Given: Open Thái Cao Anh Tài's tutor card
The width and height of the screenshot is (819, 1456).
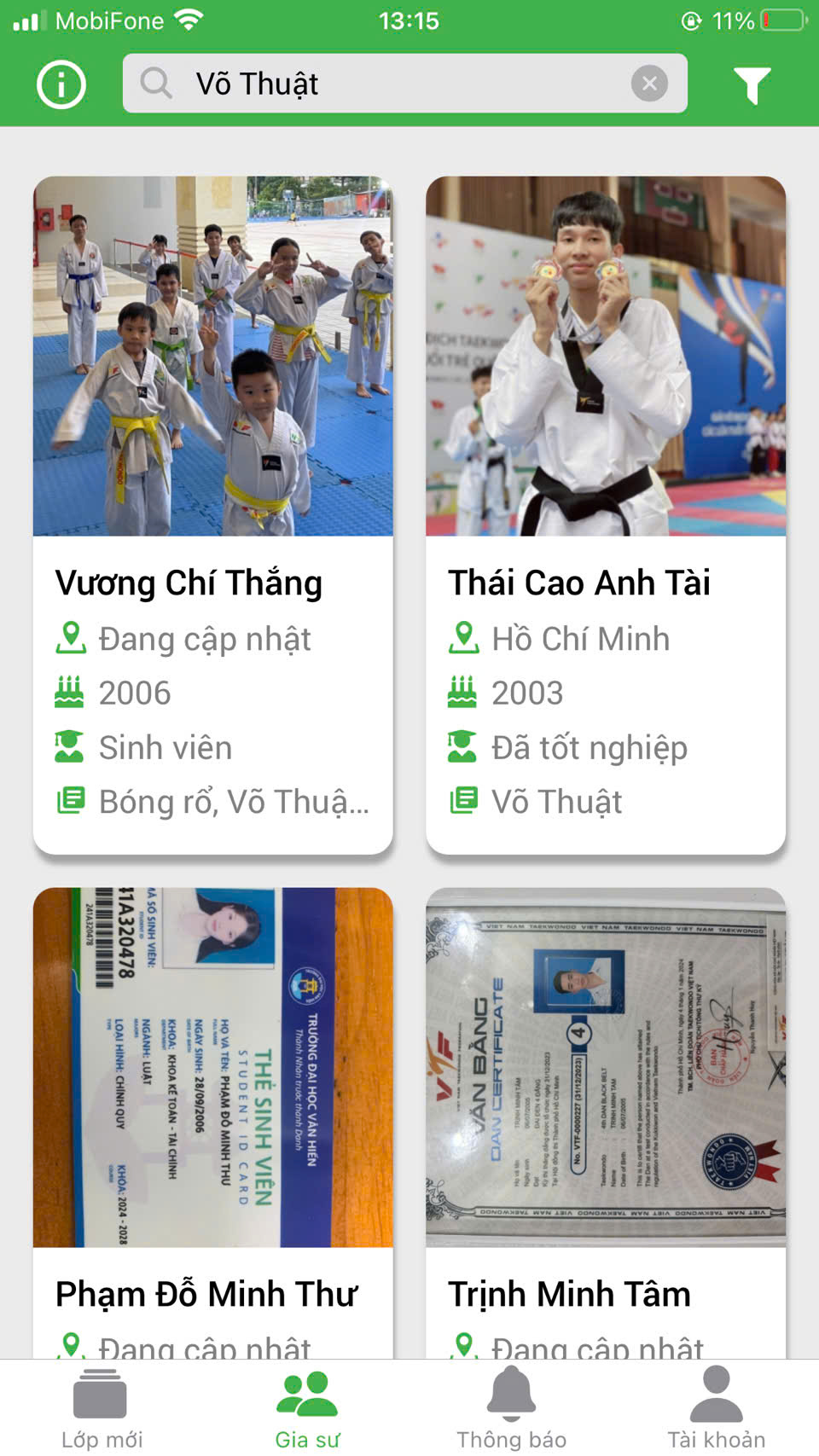Looking at the screenshot, I should [x=605, y=514].
